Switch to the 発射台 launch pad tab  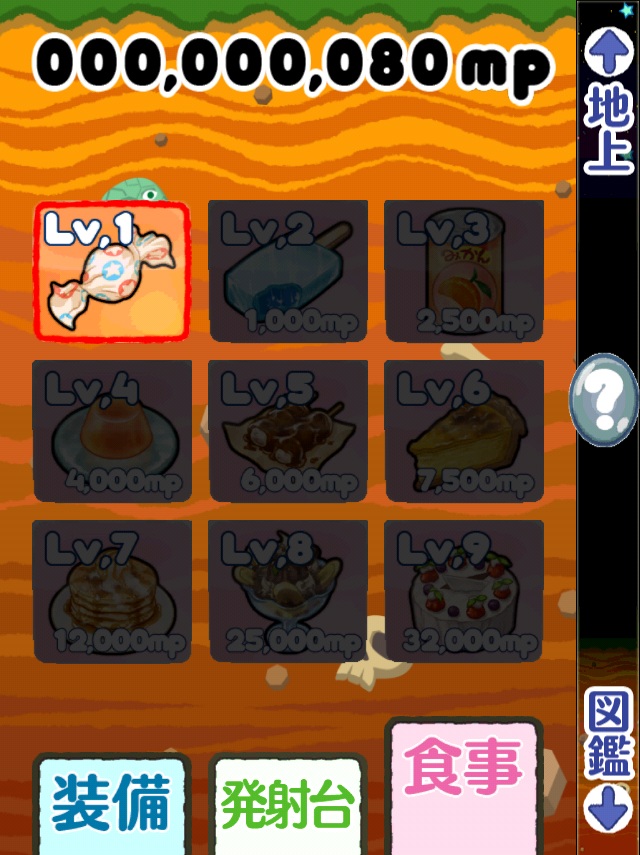[x=288, y=805]
